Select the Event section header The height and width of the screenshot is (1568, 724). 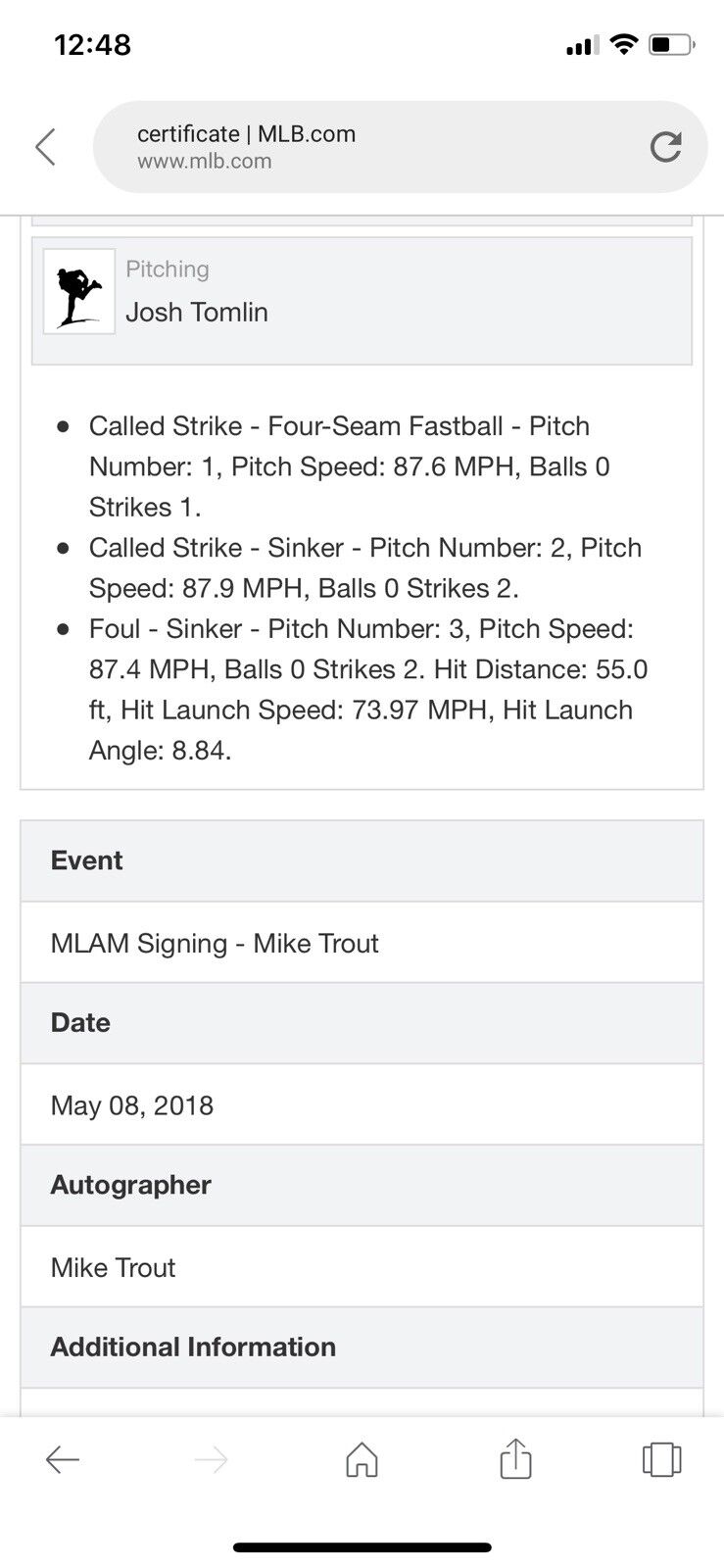click(x=86, y=860)
